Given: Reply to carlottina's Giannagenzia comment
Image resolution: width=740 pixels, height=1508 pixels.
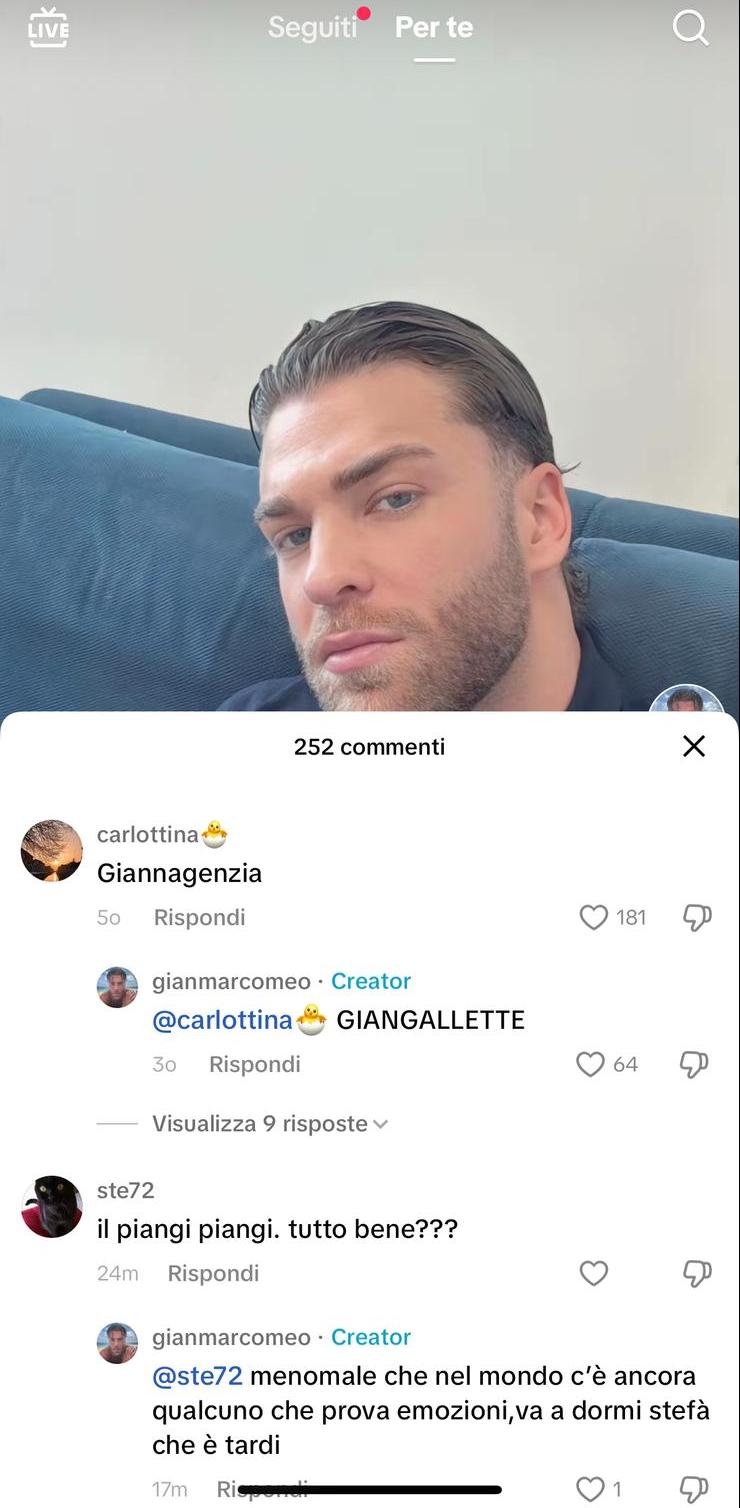Looking at the screenshot, I should 199,917.
